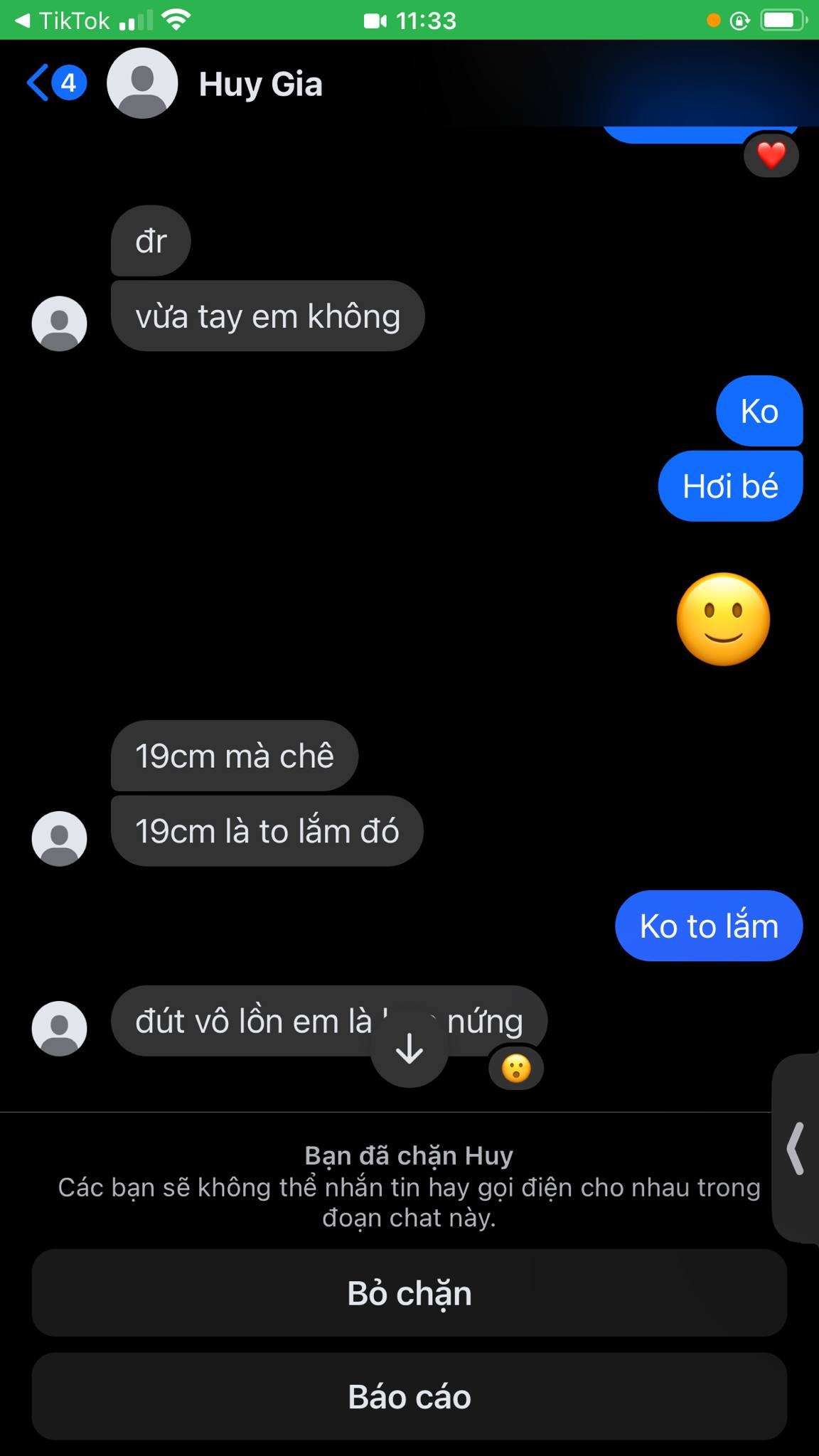Open the side panel chevron handle
This screenshot has height=1456, width=819.
coord(796,1147)
